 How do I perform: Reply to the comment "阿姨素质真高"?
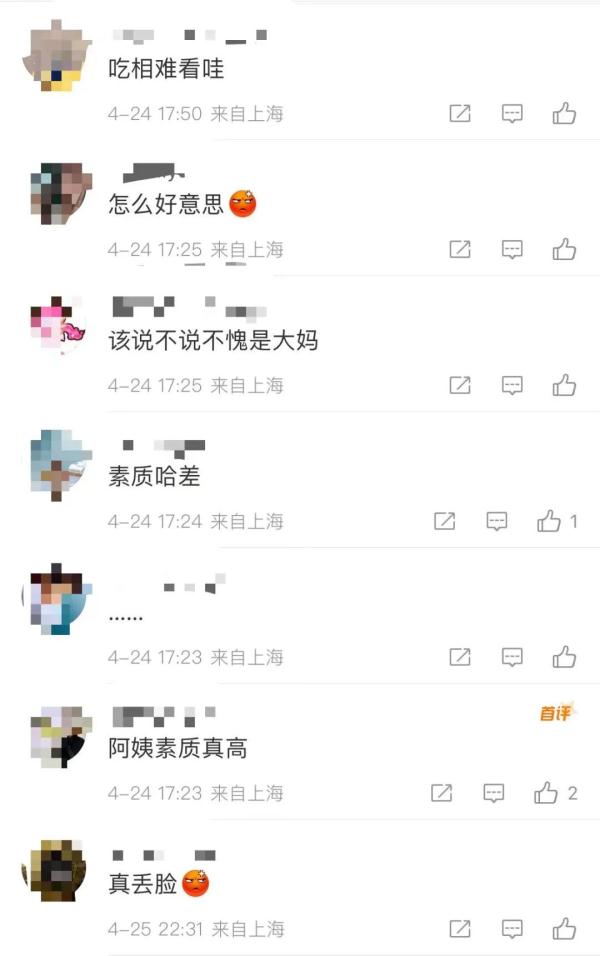pos(494,793)
